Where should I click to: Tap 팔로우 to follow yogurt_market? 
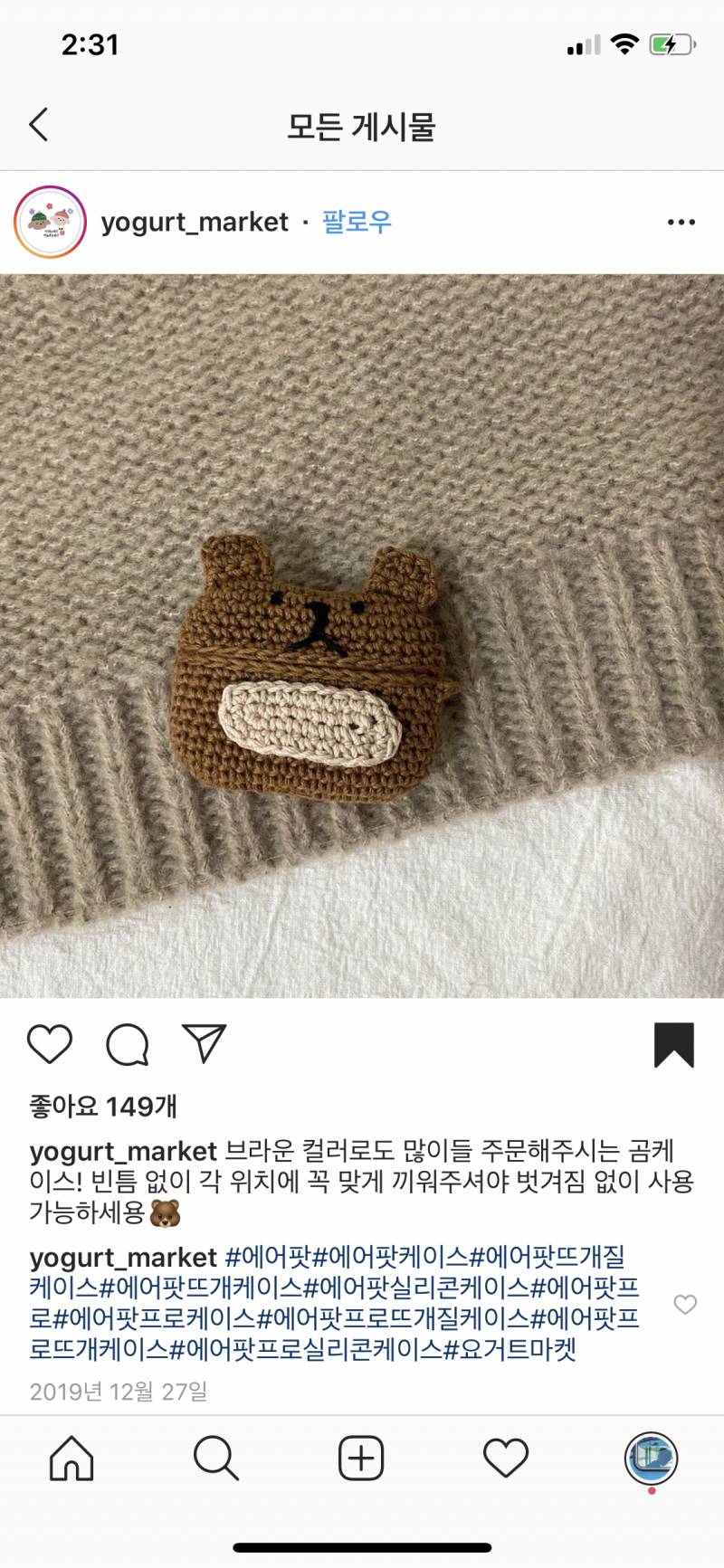point(357,222)
